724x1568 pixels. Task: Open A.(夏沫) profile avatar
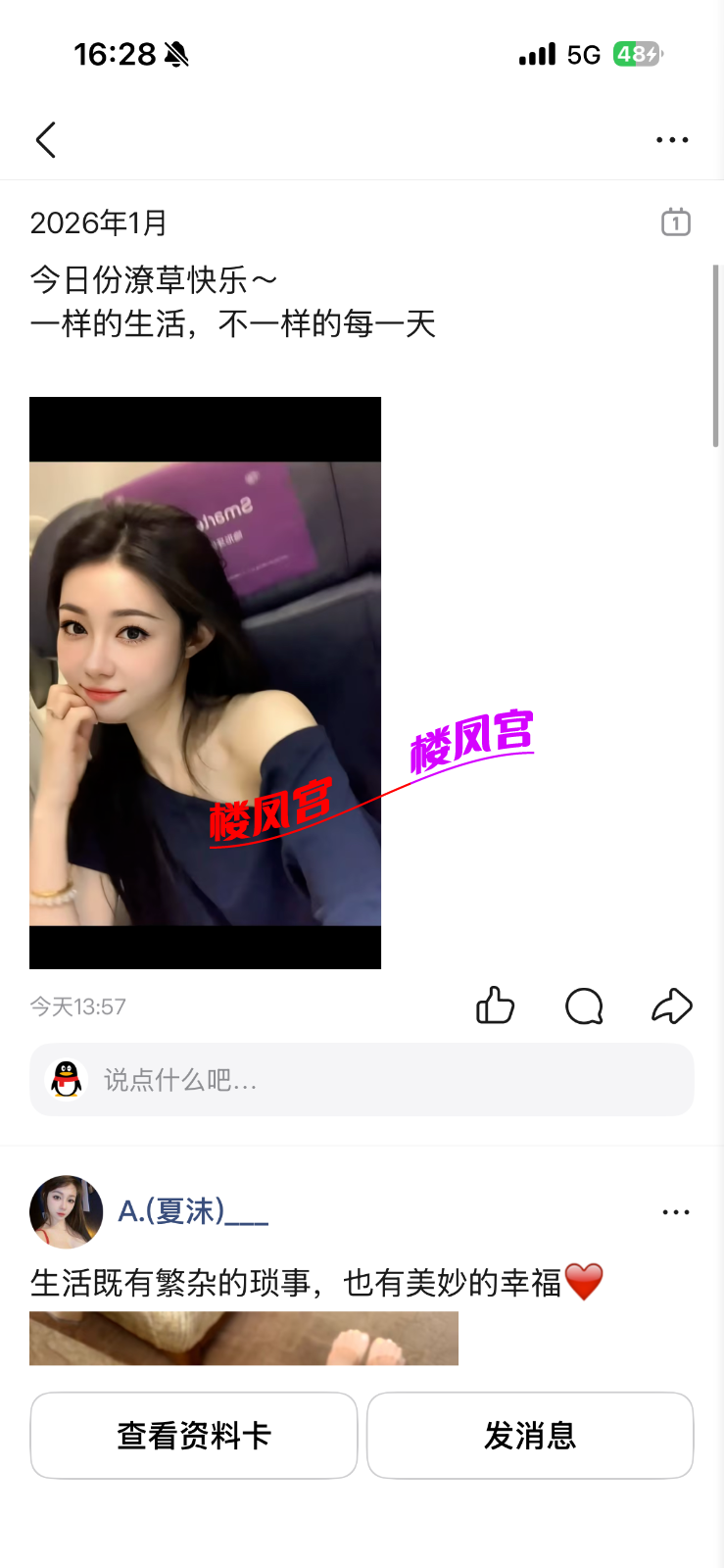pyautogui.click(x=67, y=1212)
